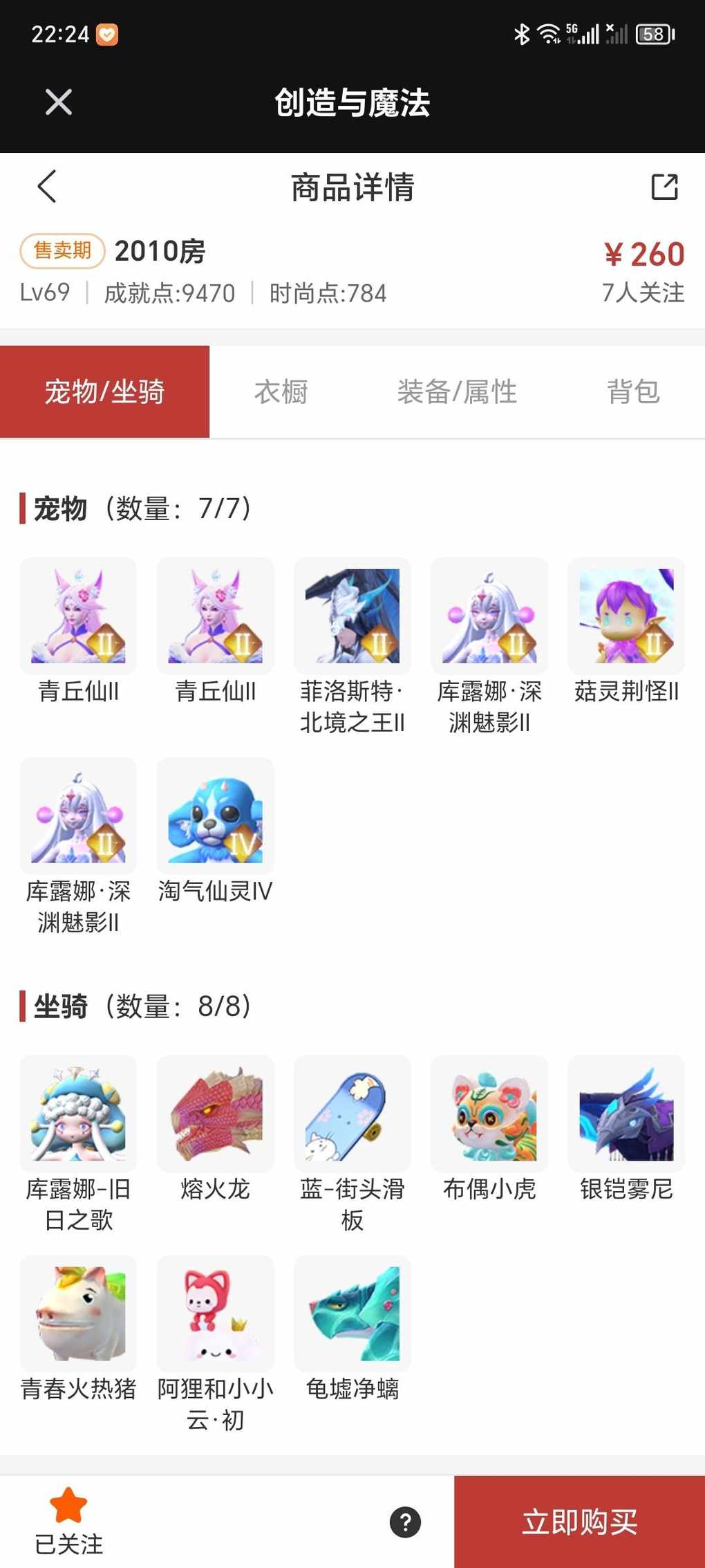Share this product listing
The width and height of the screenshot is (705, 1568).
pyautogui.click(x=664, y=187)
